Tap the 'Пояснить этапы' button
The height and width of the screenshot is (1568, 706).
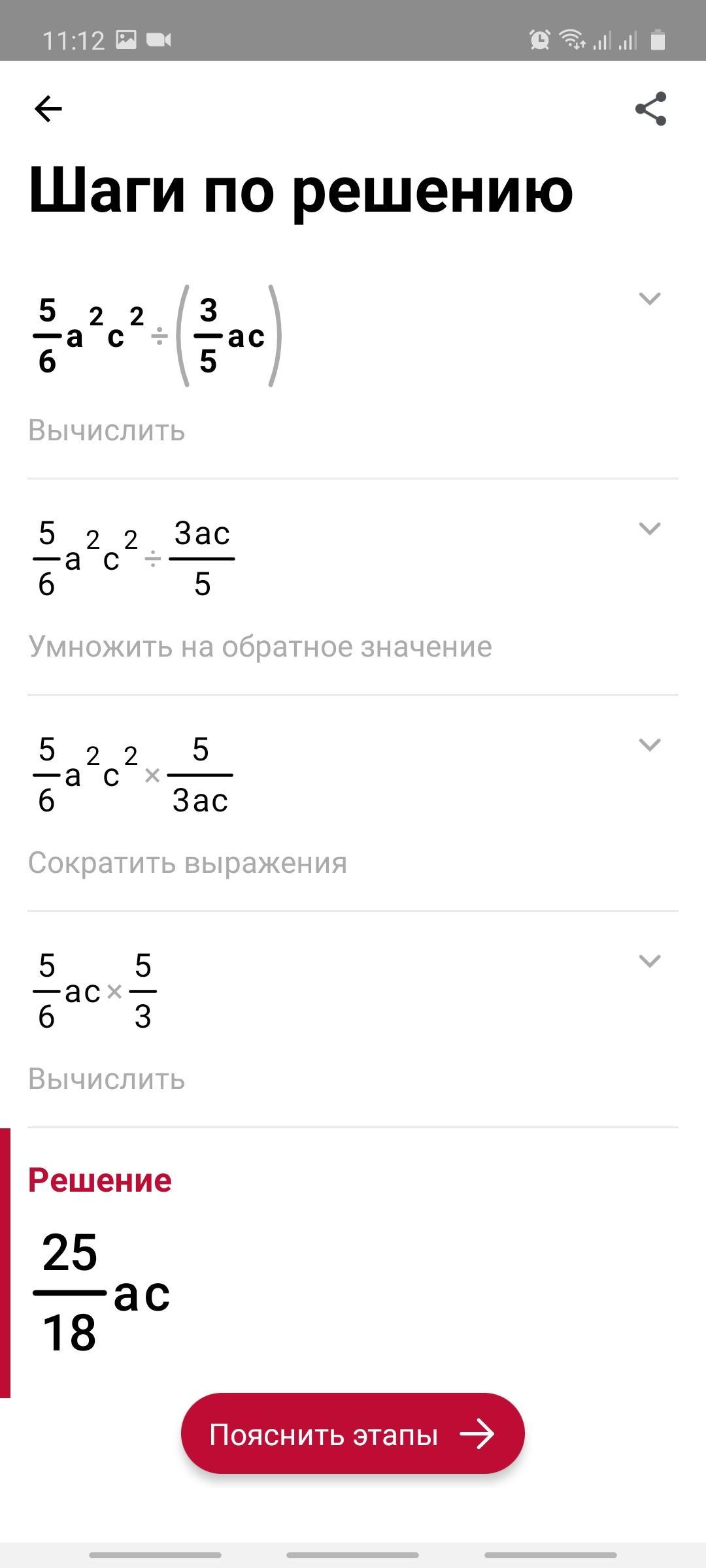(353, 1435)
